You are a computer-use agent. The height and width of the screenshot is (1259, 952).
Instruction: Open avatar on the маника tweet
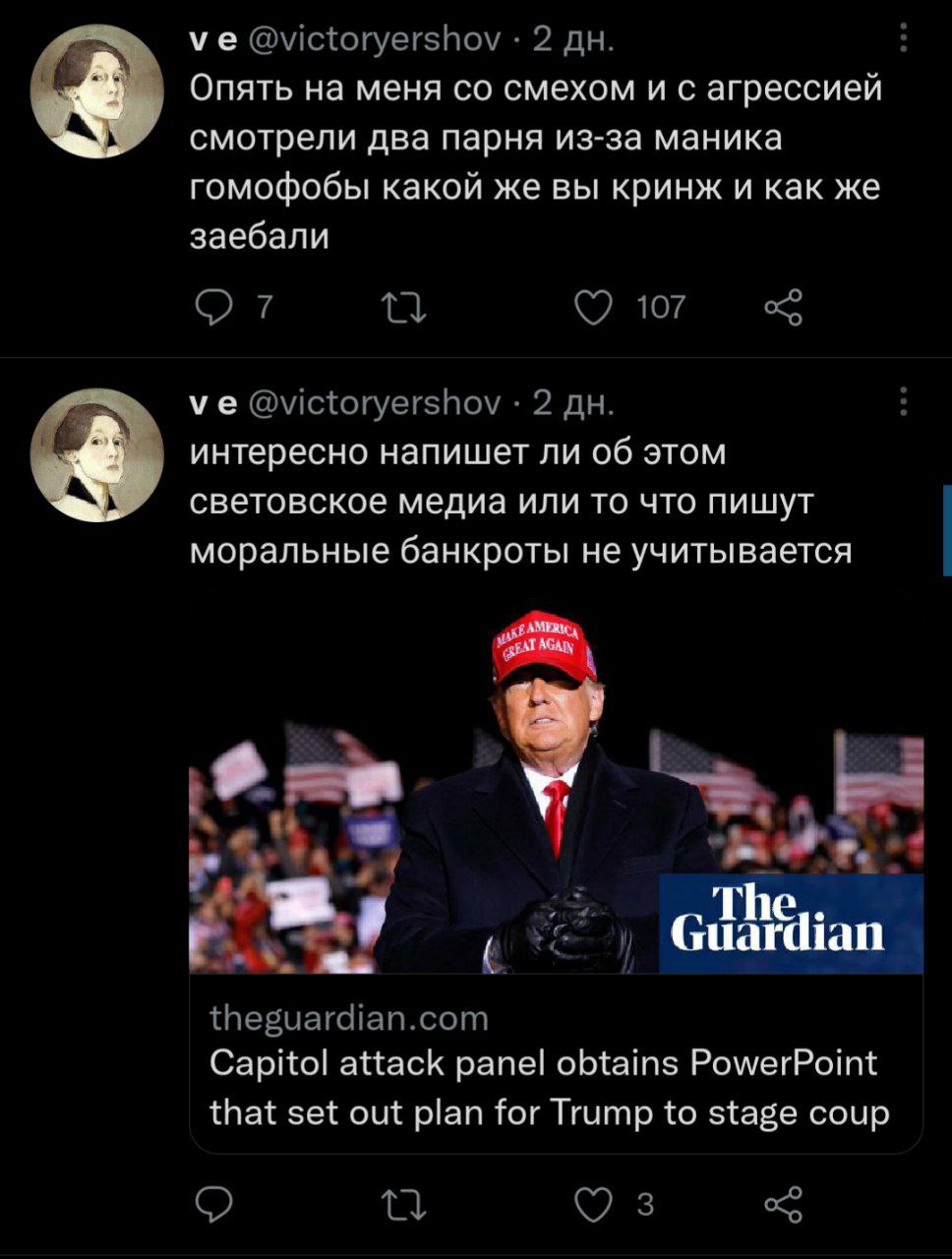[96, 90]
